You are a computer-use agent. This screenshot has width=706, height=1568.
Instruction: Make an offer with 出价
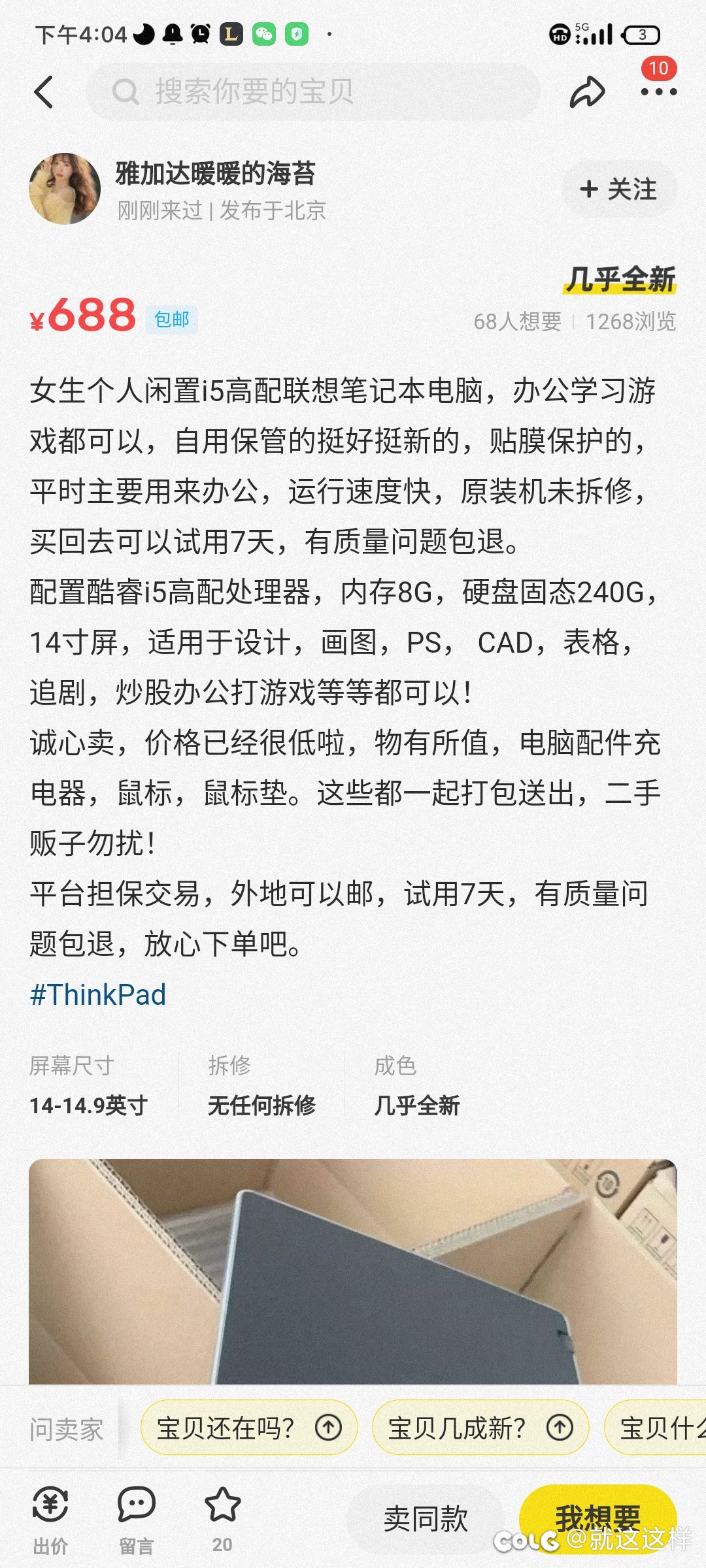coord(50,1518)
